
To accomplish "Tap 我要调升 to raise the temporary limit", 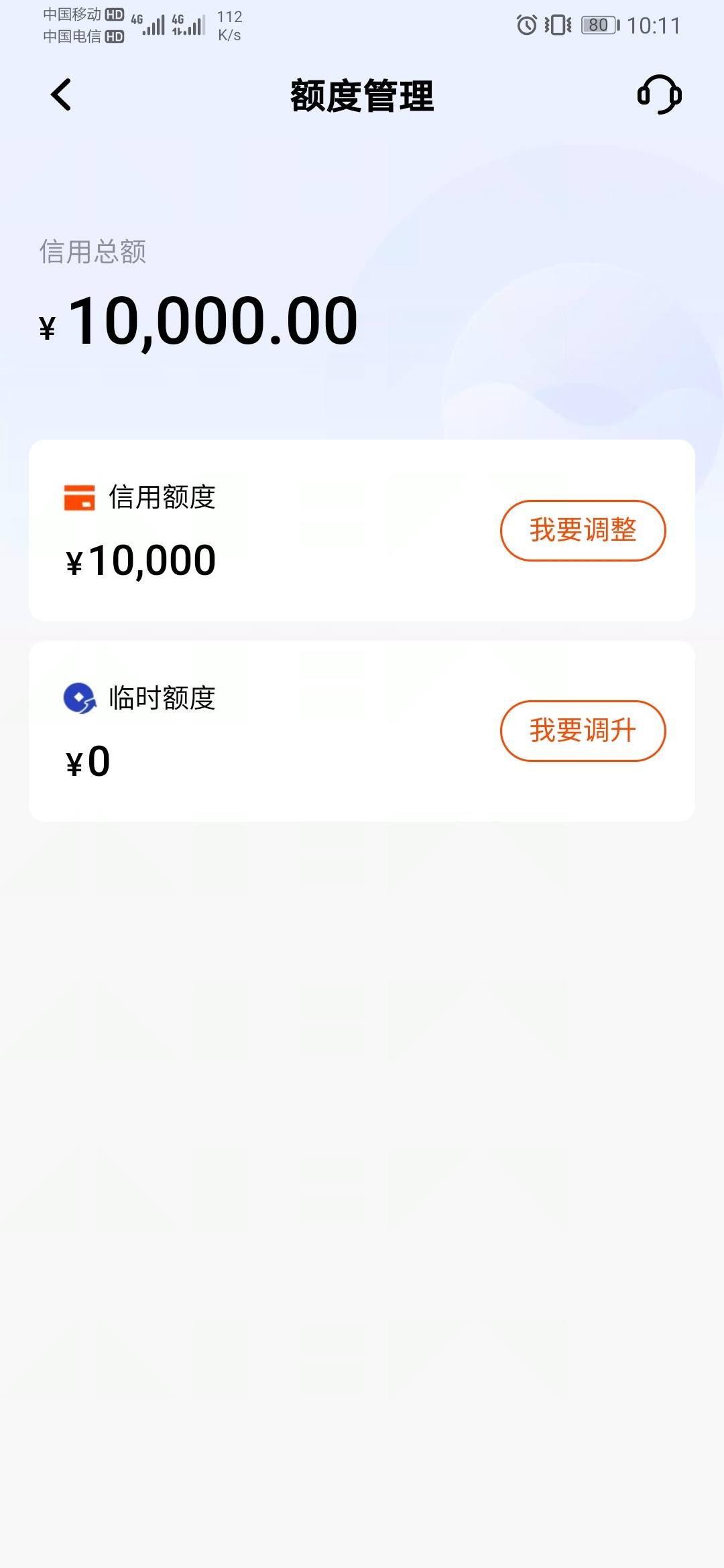I will click(x=583, y=730).
